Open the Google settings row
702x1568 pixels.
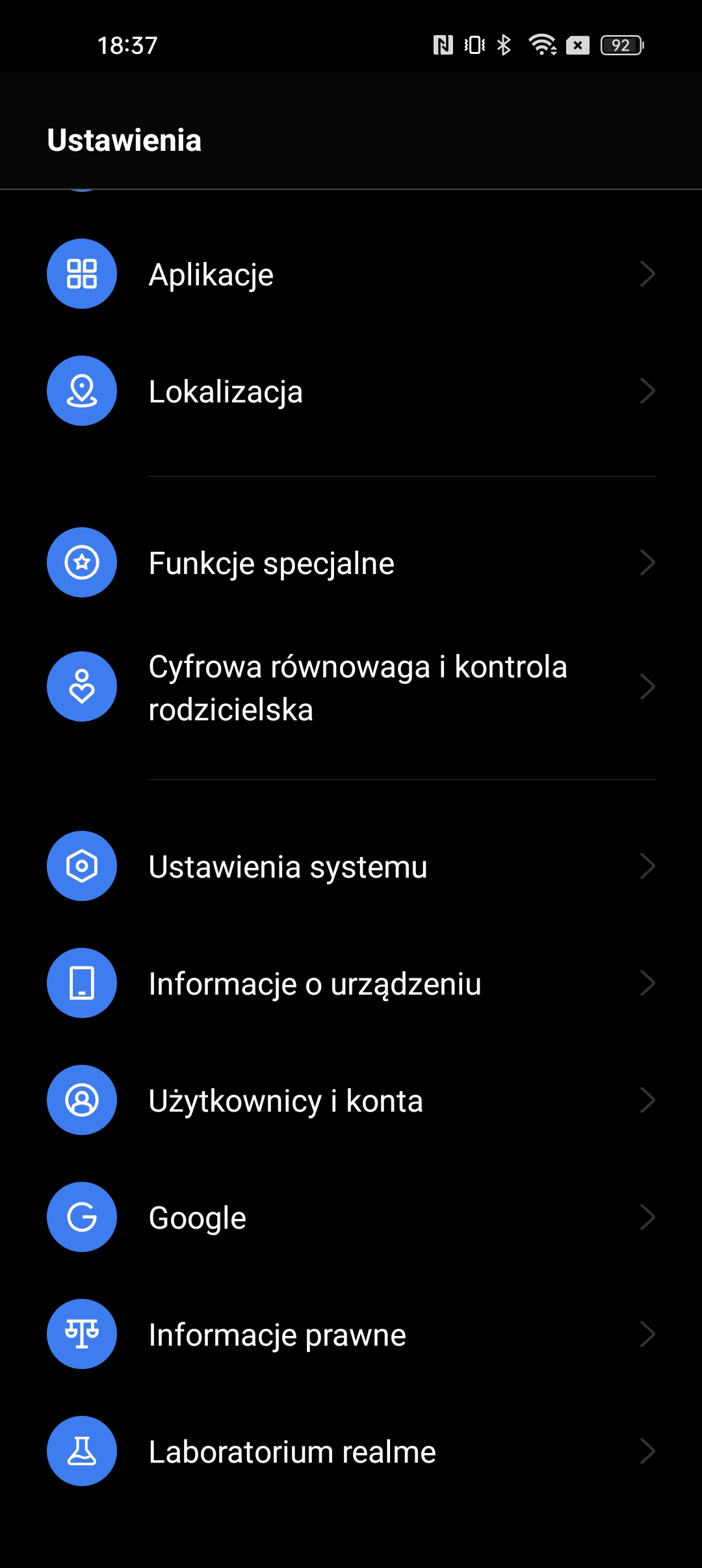(351, 1217)
